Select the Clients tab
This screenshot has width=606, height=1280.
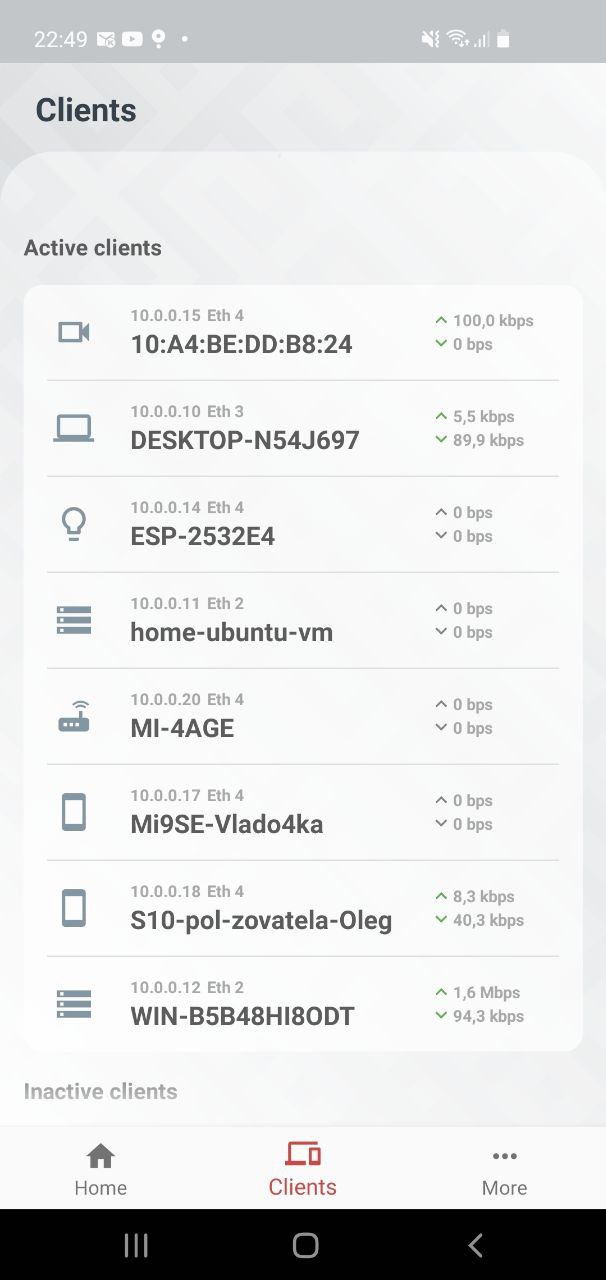(303, 1169)
